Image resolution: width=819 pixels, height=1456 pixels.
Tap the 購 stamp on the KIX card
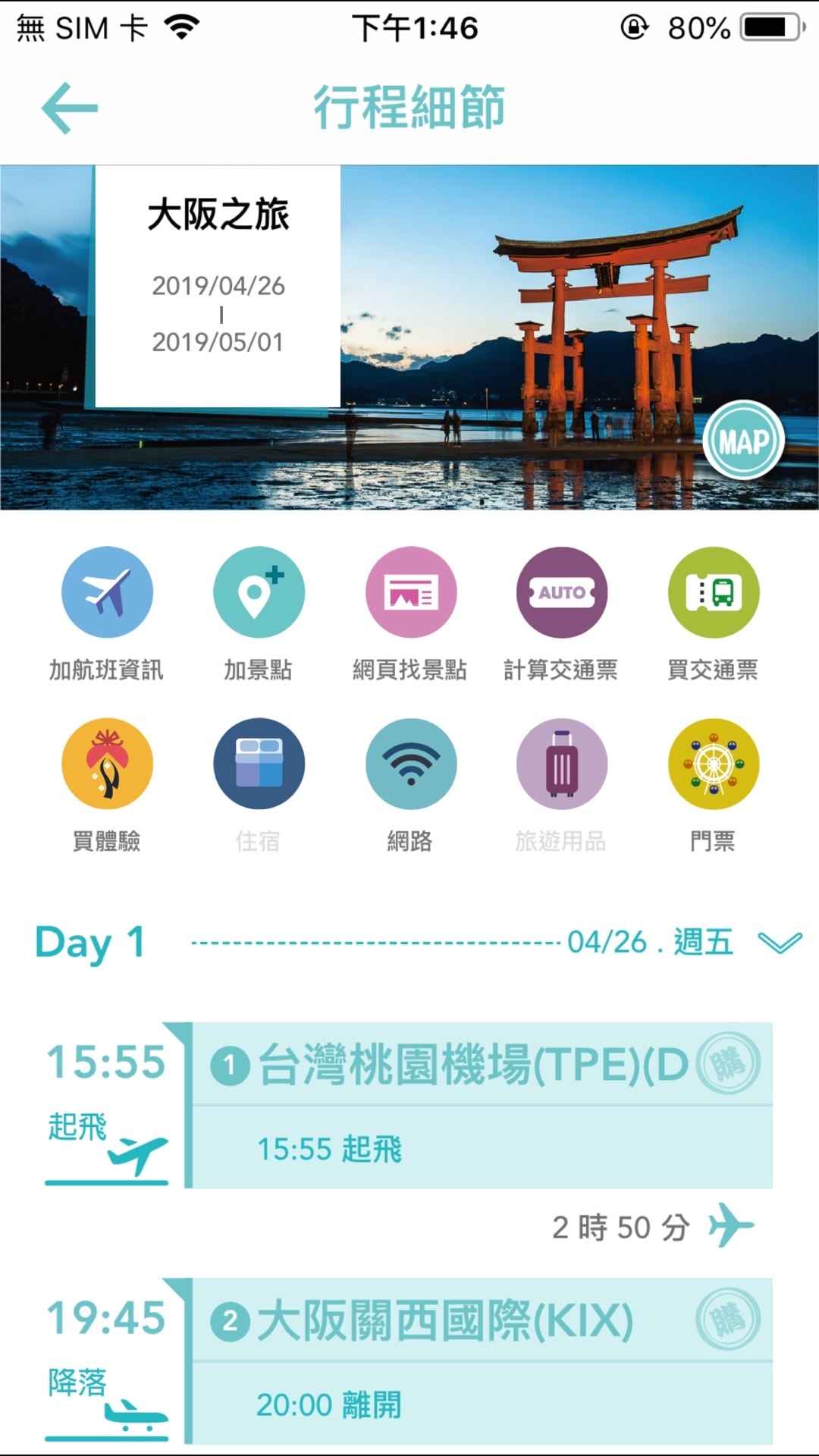(728, 1319)
